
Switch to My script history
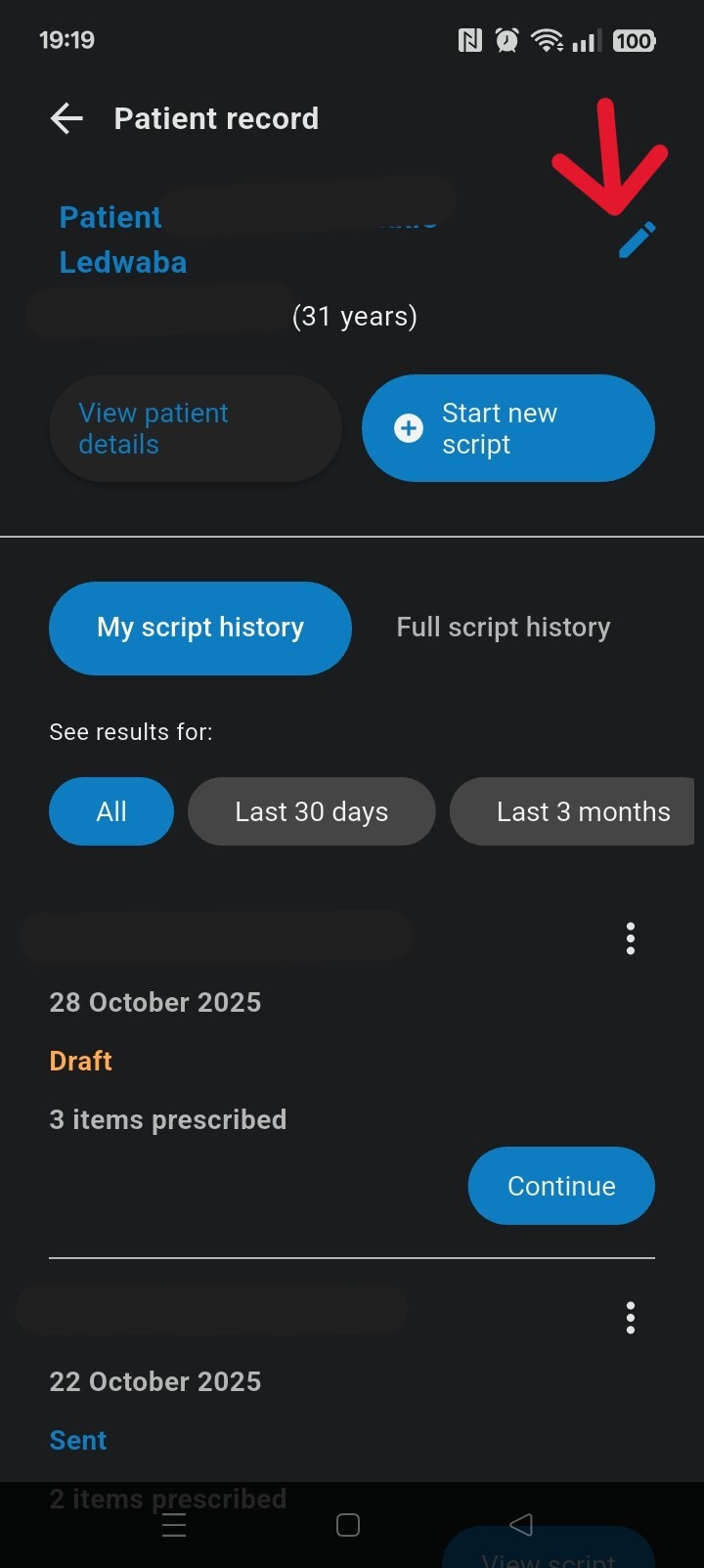click(200, 628)
